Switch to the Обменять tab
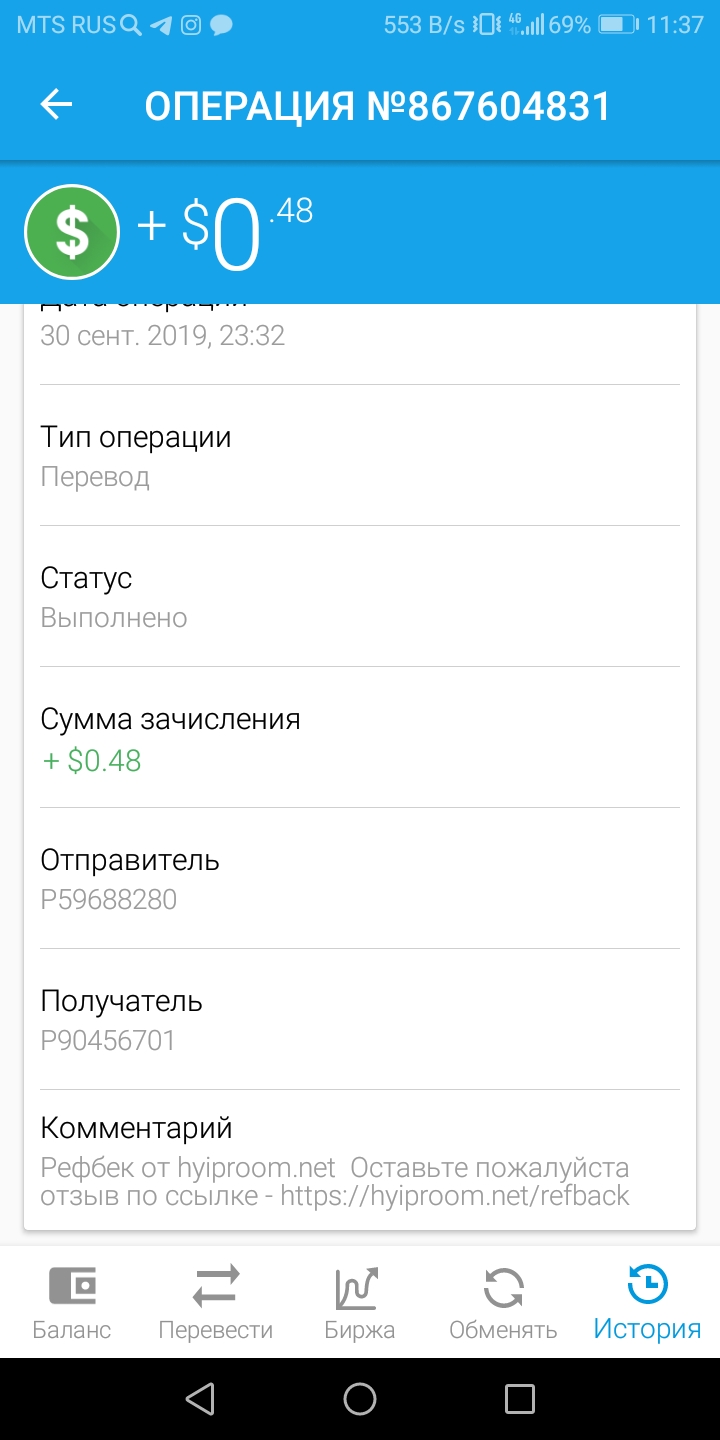This screenshot has height=1440, width=720. point(503,1302)
